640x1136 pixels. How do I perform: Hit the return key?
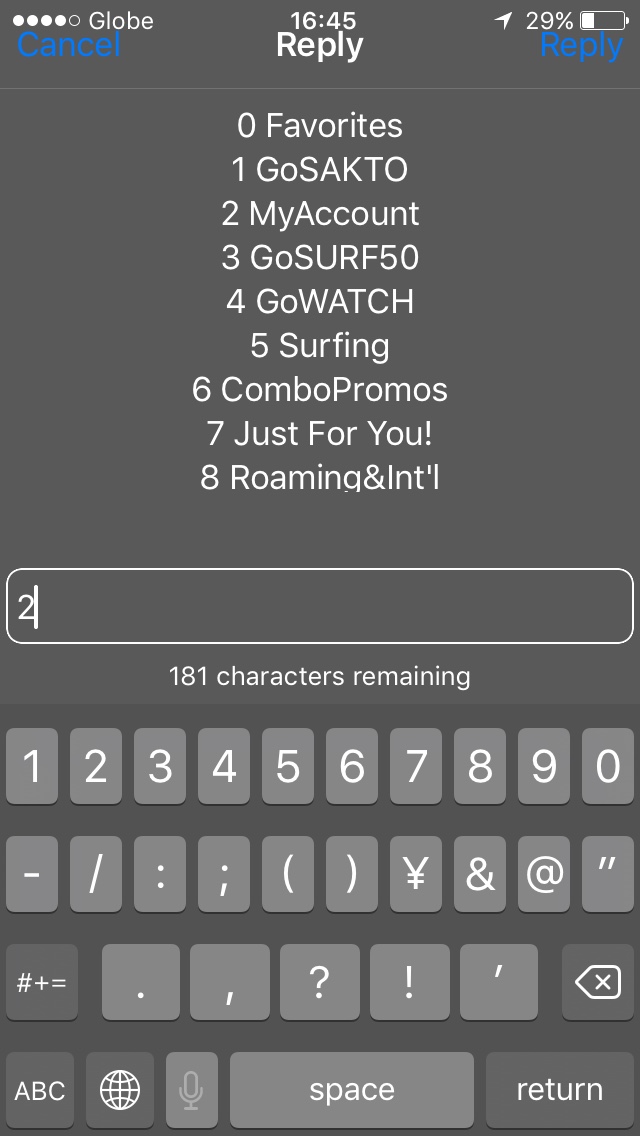pyautogui.click(x=559, y=1090)
